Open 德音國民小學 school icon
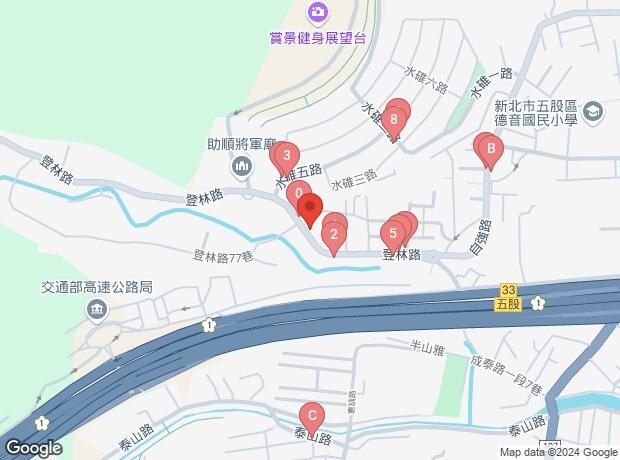The width and height of the screenshot is (620, 460). point(594,112)
